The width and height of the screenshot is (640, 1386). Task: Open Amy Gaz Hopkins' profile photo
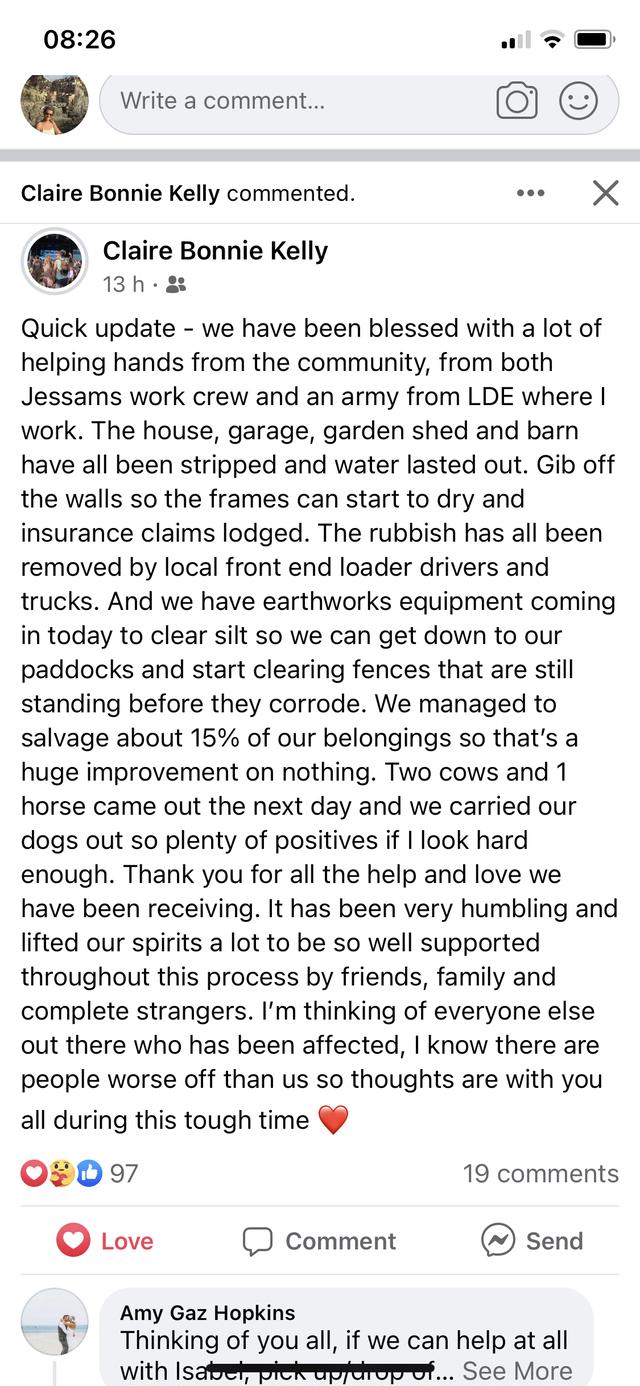click(55, 1322)
